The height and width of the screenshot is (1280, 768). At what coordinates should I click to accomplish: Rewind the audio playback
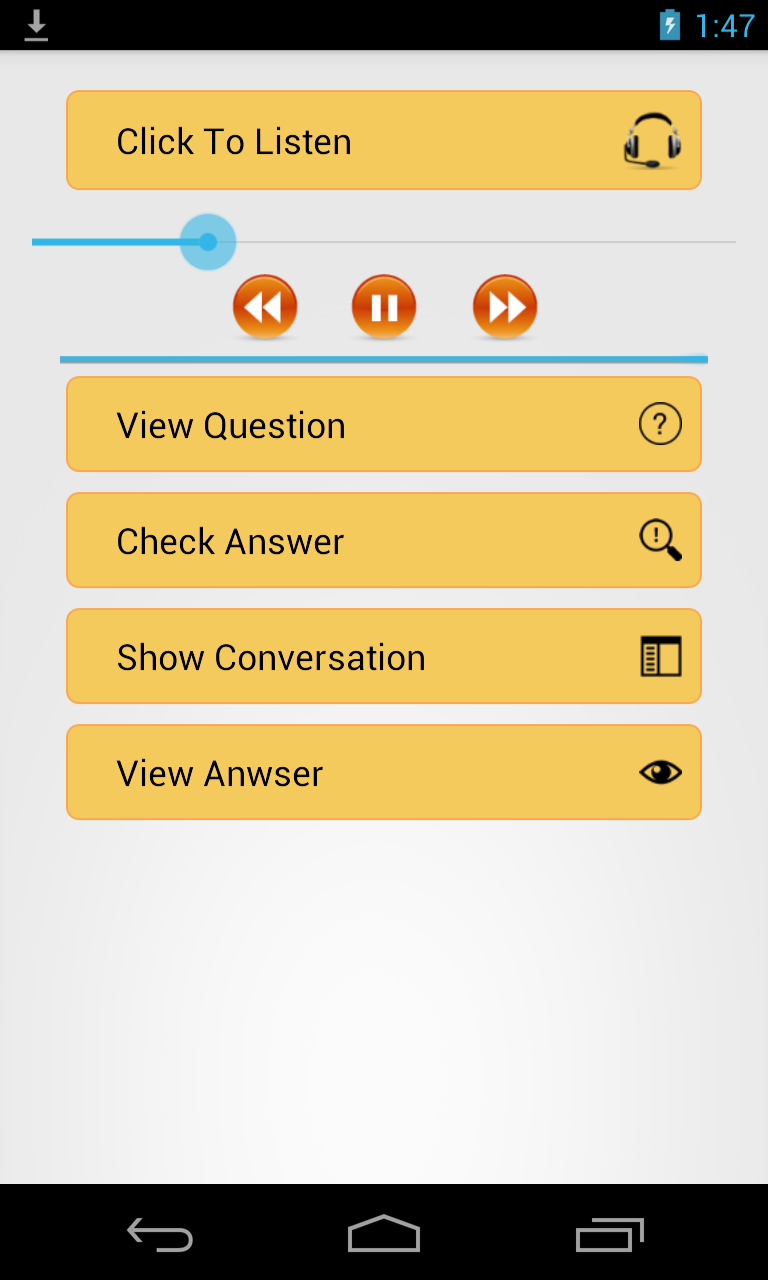point(265,307)
